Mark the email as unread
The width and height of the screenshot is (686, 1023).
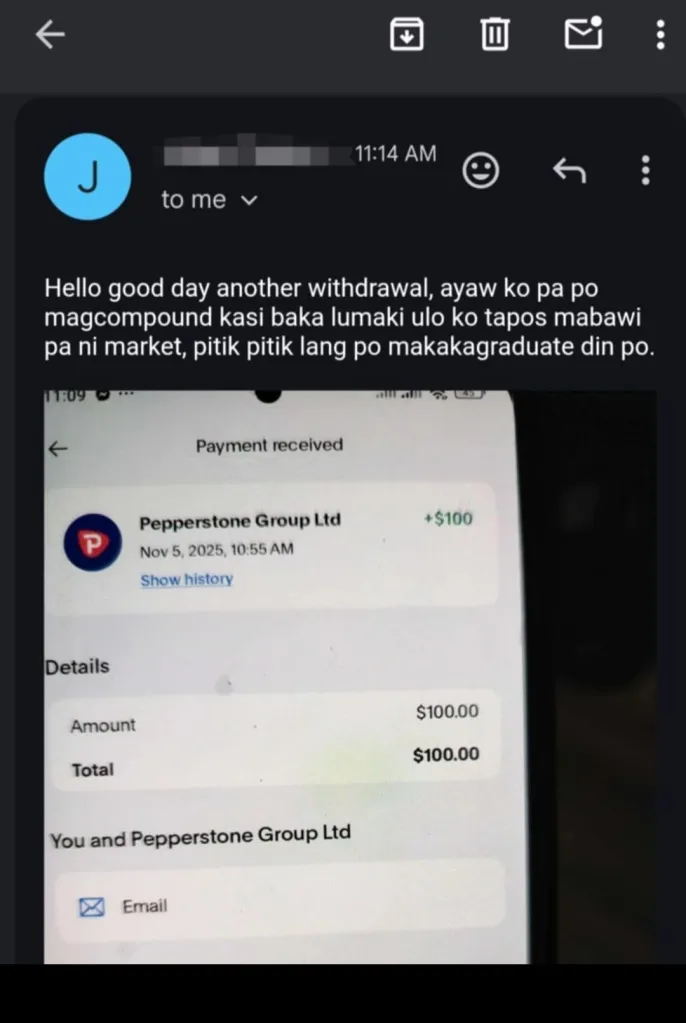pos(583,35)
